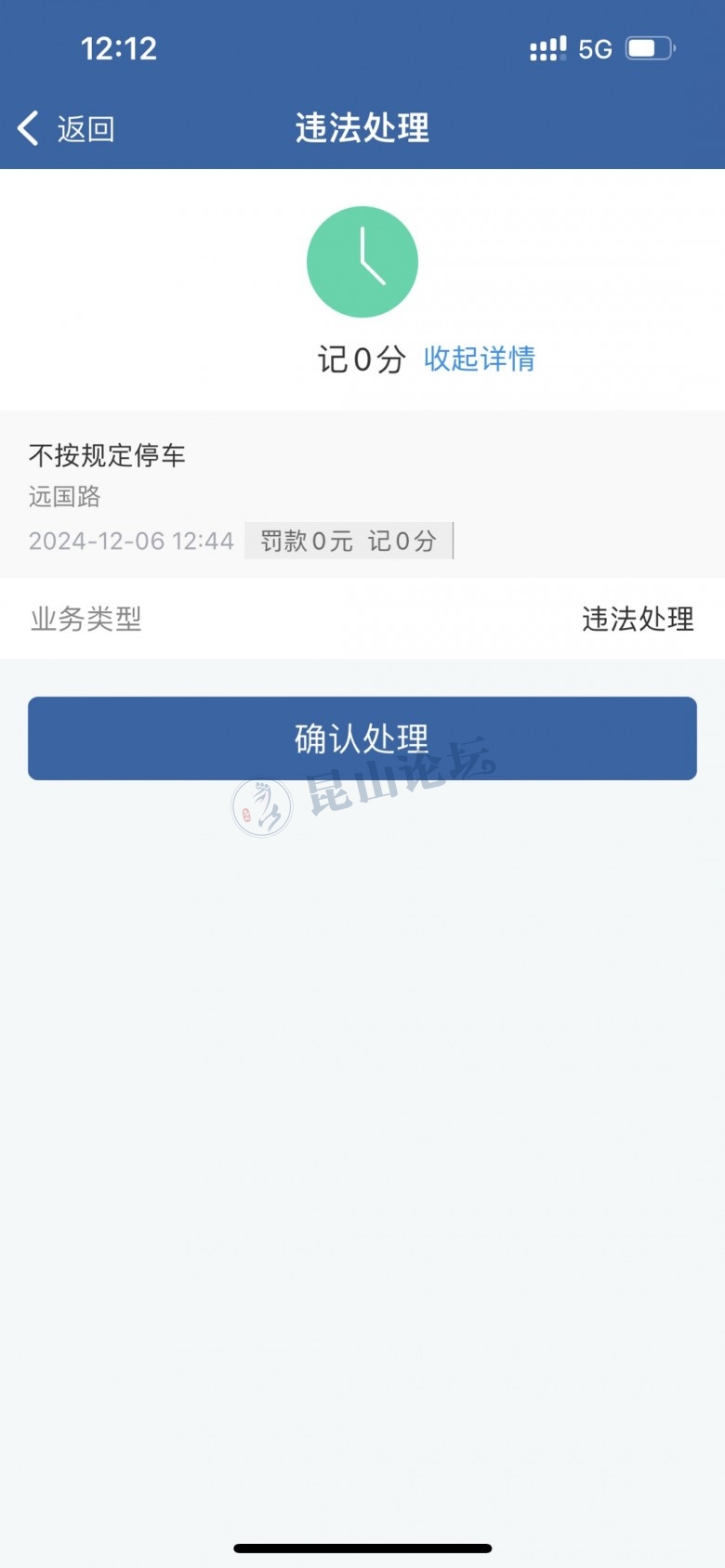The height and width of the screenshot is (1568, 725).
Task: Go back using the 返回 button
Action: click(67, 128)
